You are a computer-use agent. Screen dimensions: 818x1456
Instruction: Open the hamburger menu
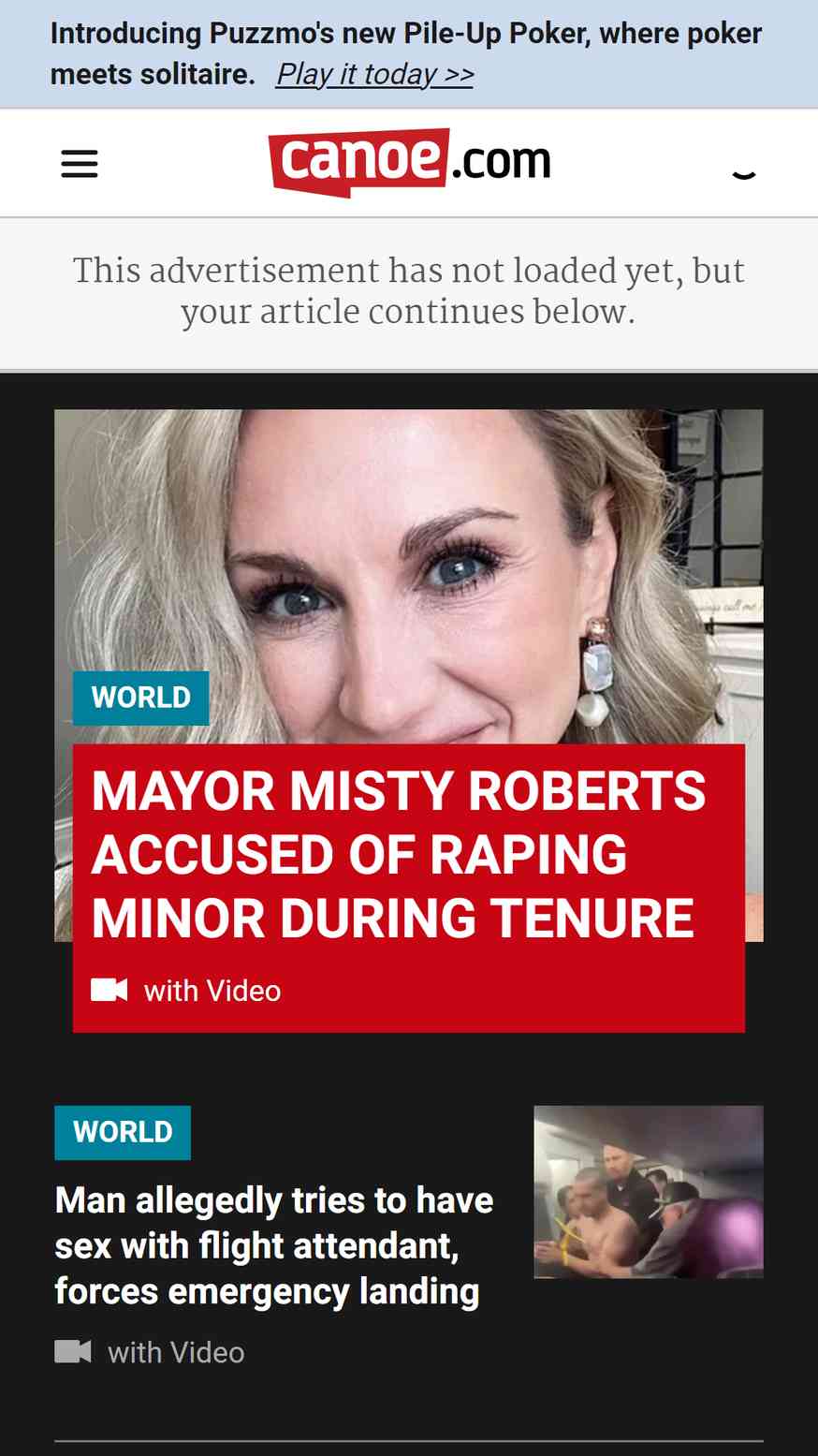click(x=80, y=164)
